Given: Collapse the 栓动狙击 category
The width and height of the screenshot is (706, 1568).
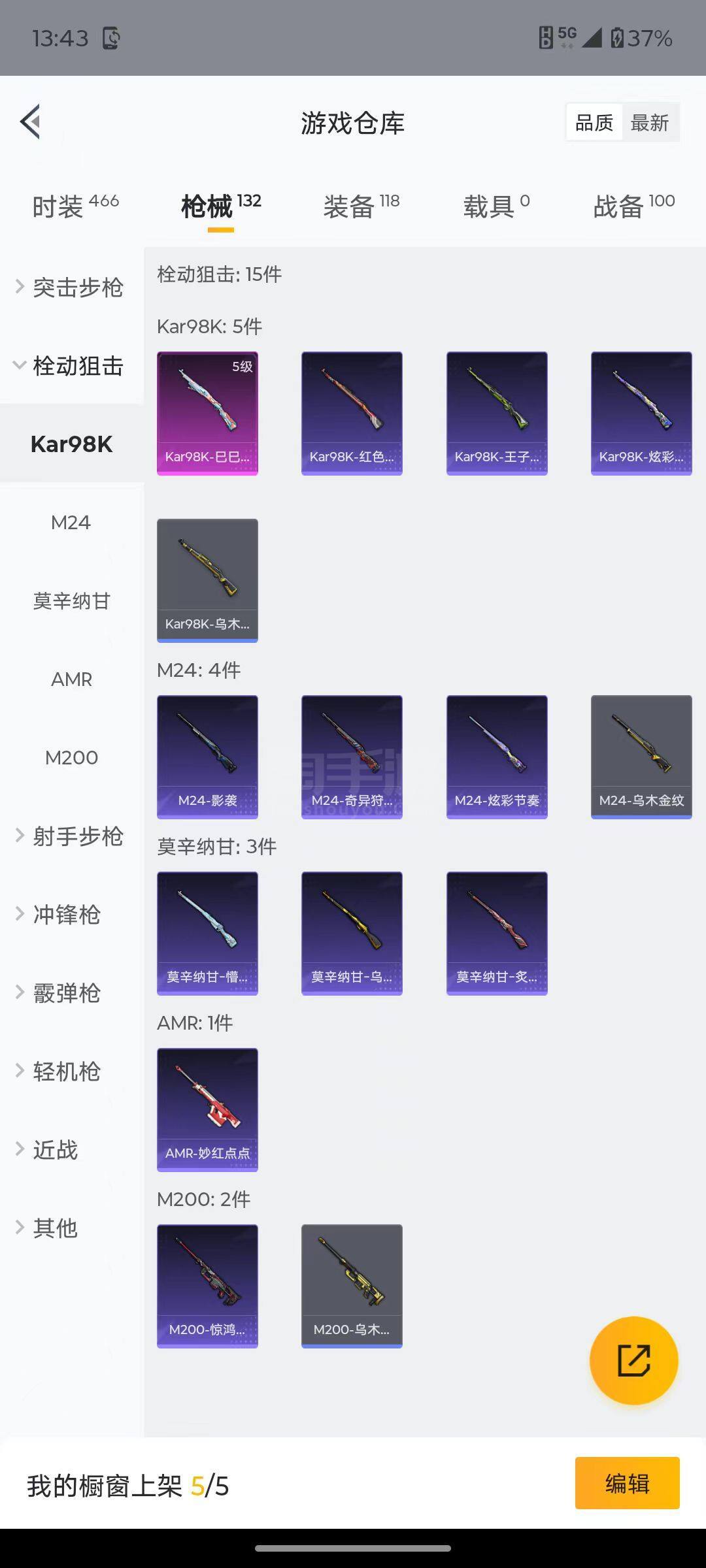Looking at the screenshot, I should [x=71, y=366].
